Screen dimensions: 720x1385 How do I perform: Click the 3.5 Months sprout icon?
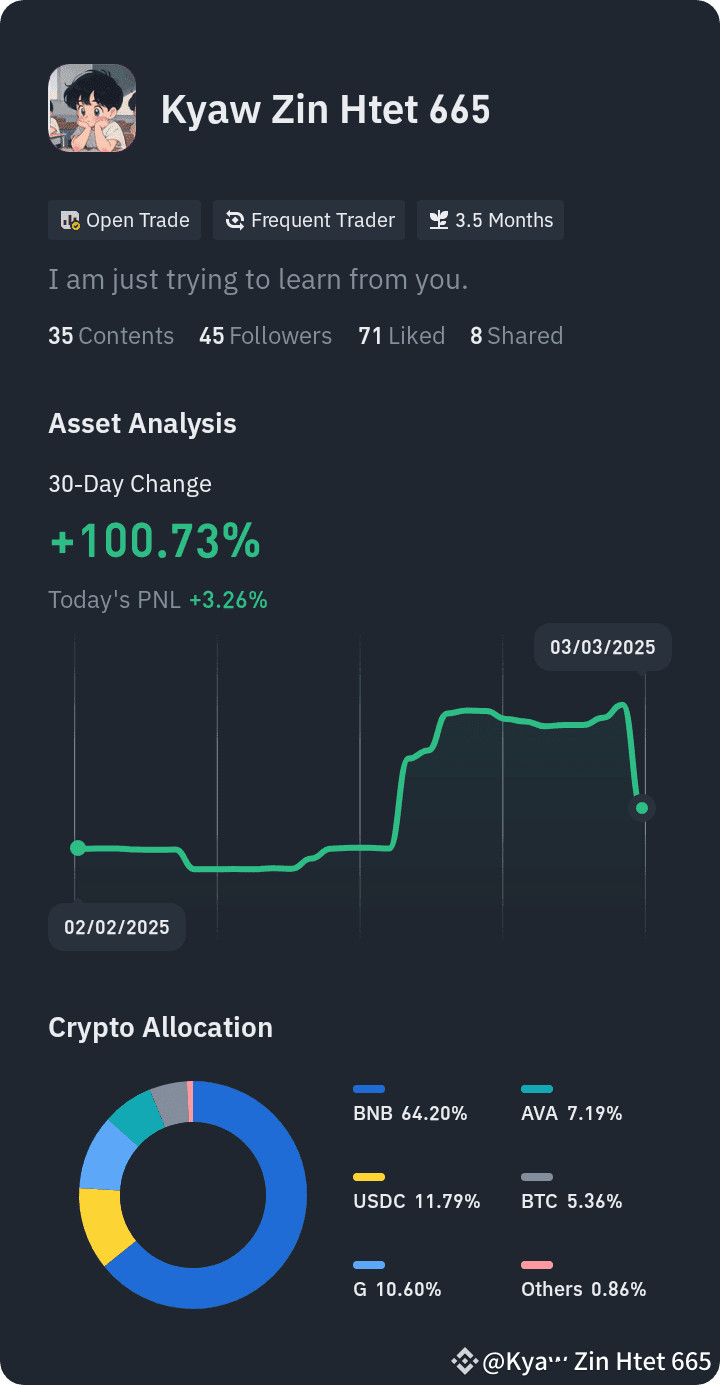(437, 220)
